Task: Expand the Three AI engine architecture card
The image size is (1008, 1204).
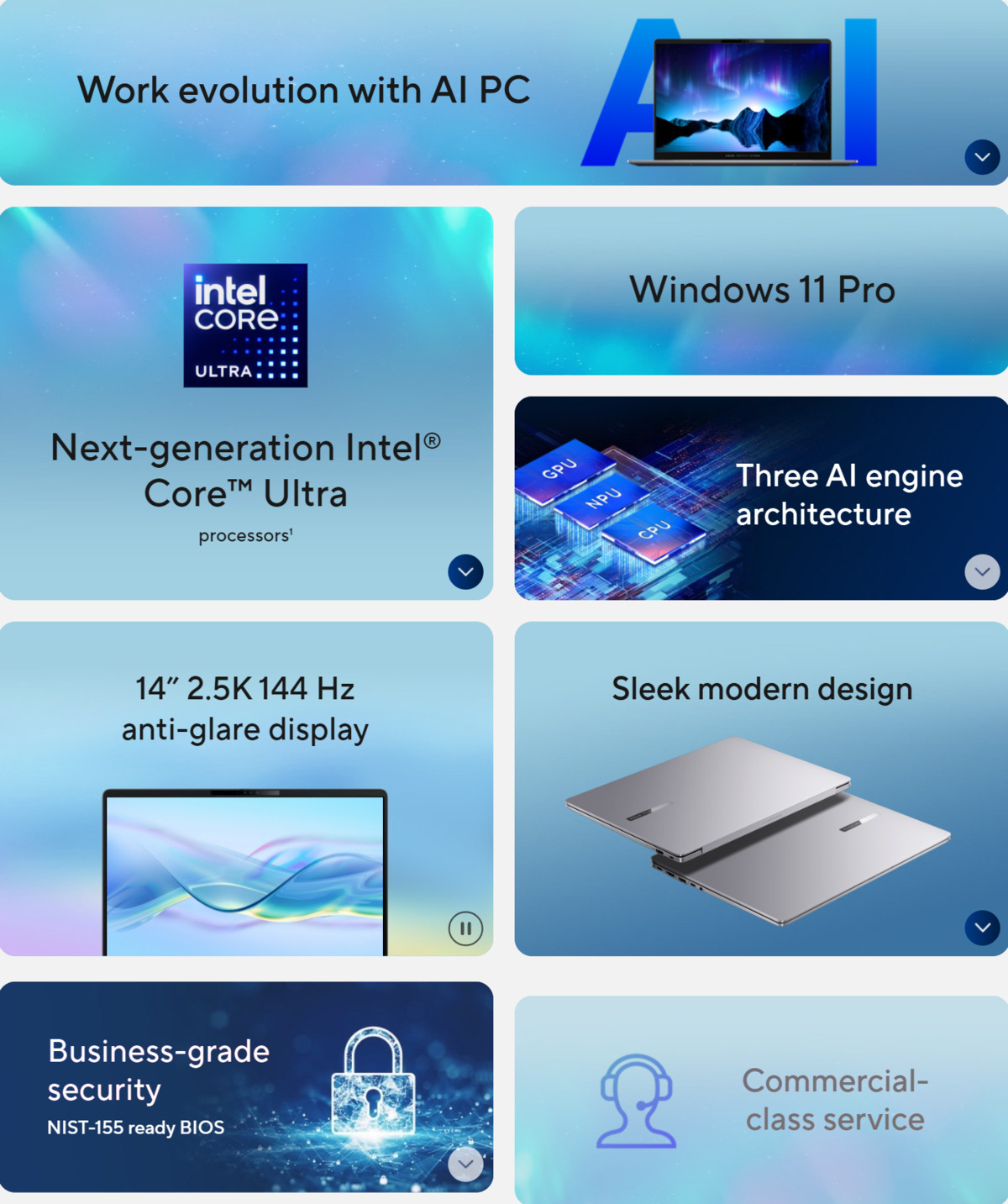Action: click(982, 572)
